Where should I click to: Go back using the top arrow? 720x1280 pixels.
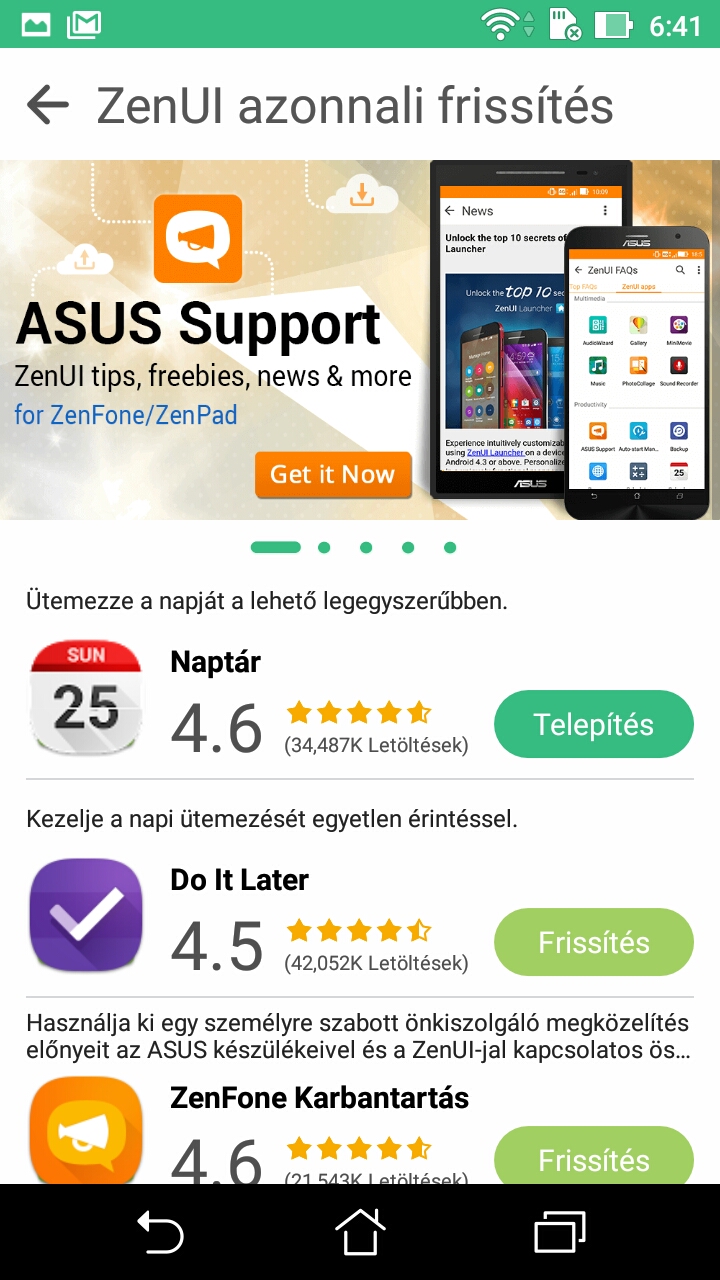pos(48,105)
